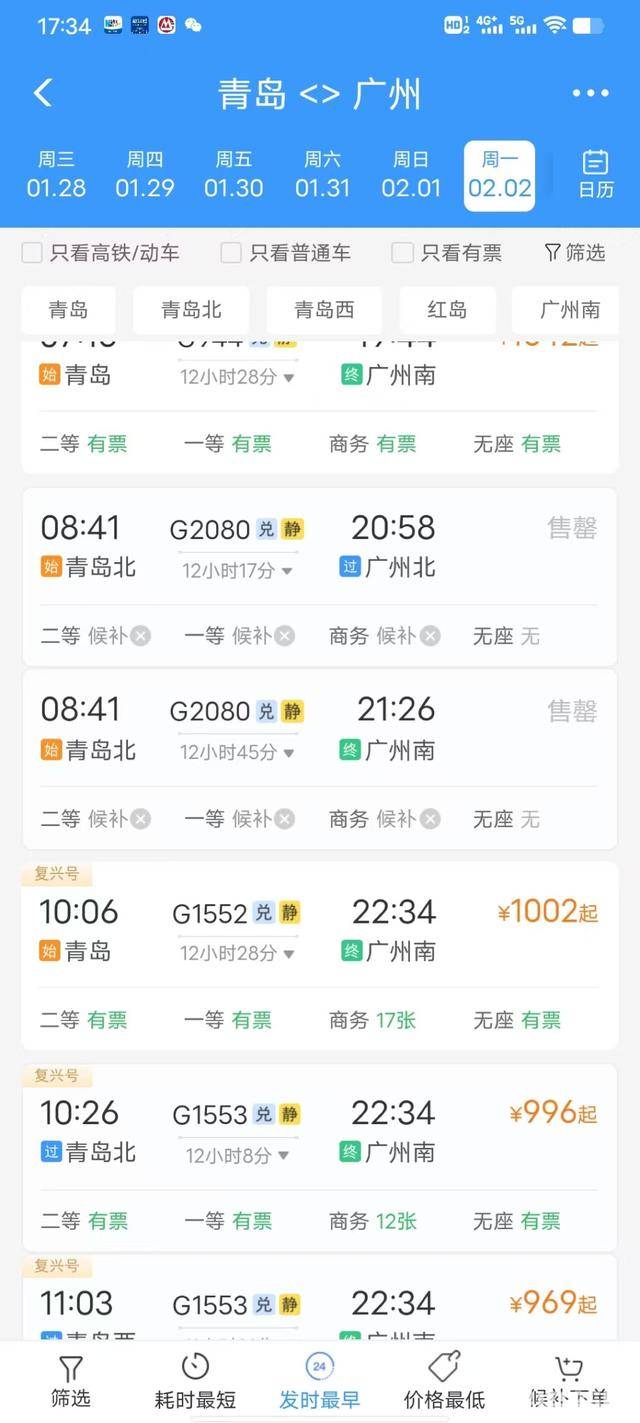Open 筛选 beside the 只看有票 checkbox
Screen dimensions: 640x1423
(575, 253)
